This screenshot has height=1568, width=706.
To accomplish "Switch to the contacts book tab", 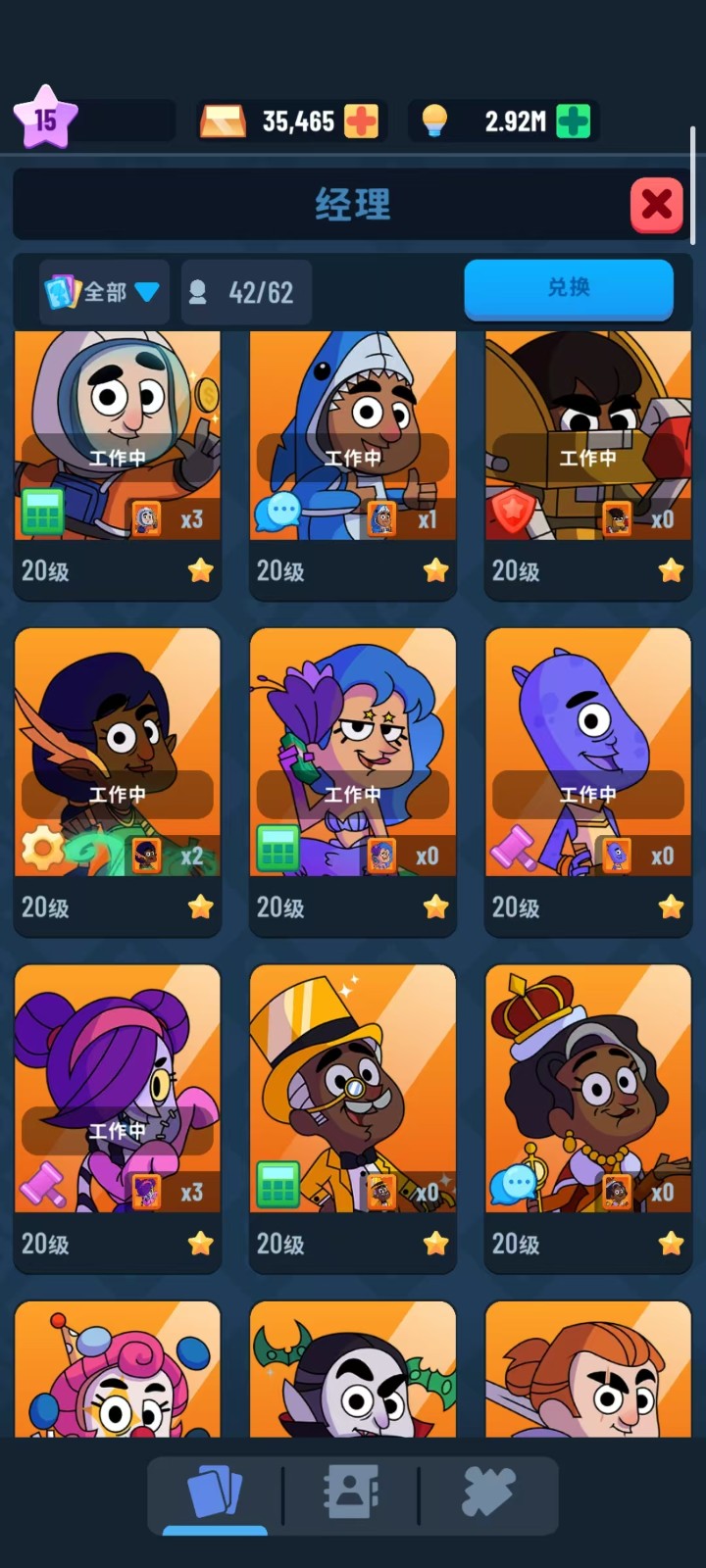I will [351, 1494].
